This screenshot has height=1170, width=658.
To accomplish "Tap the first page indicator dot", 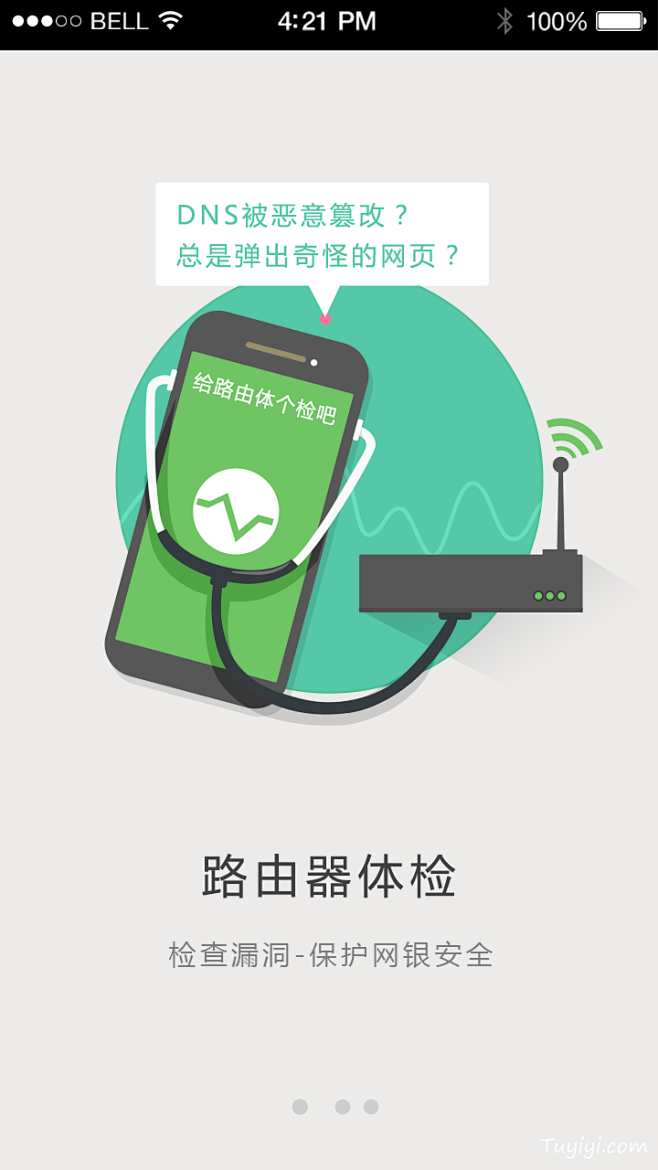I will coord(300,1106).
